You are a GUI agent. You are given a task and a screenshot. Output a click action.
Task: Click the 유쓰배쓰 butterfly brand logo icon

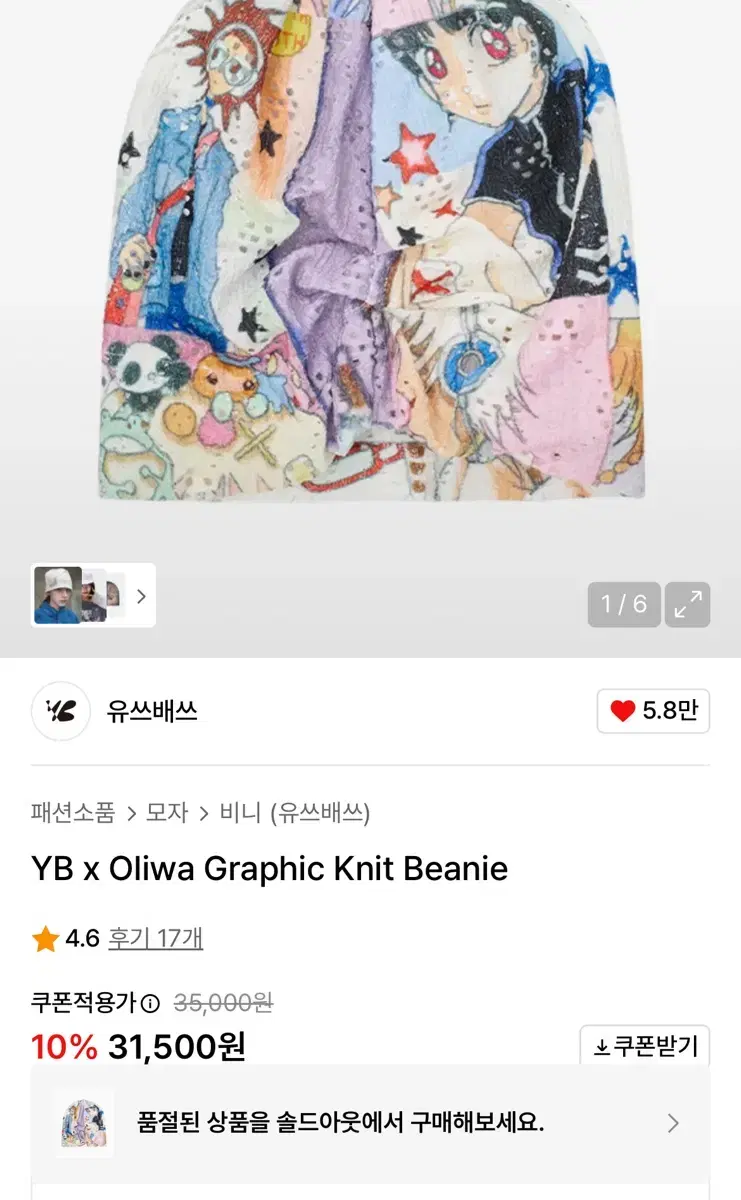pos(61,712)
